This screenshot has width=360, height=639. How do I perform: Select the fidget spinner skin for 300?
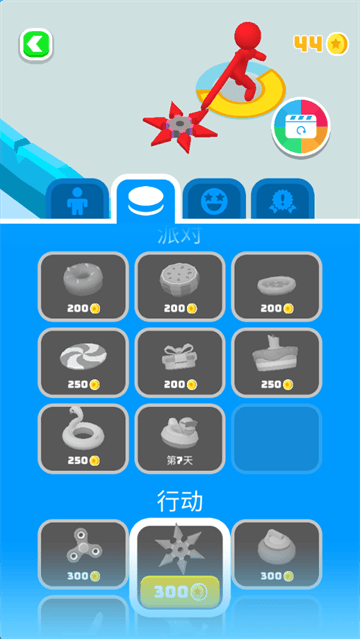point(84,554)
